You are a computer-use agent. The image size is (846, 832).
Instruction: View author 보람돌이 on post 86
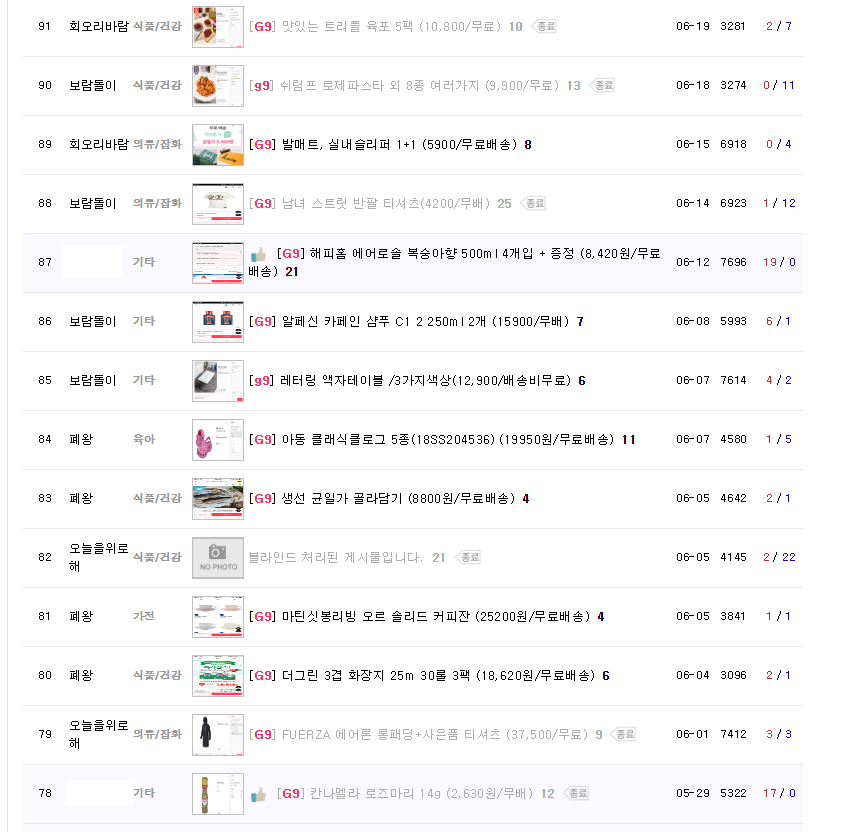[92, 321]
